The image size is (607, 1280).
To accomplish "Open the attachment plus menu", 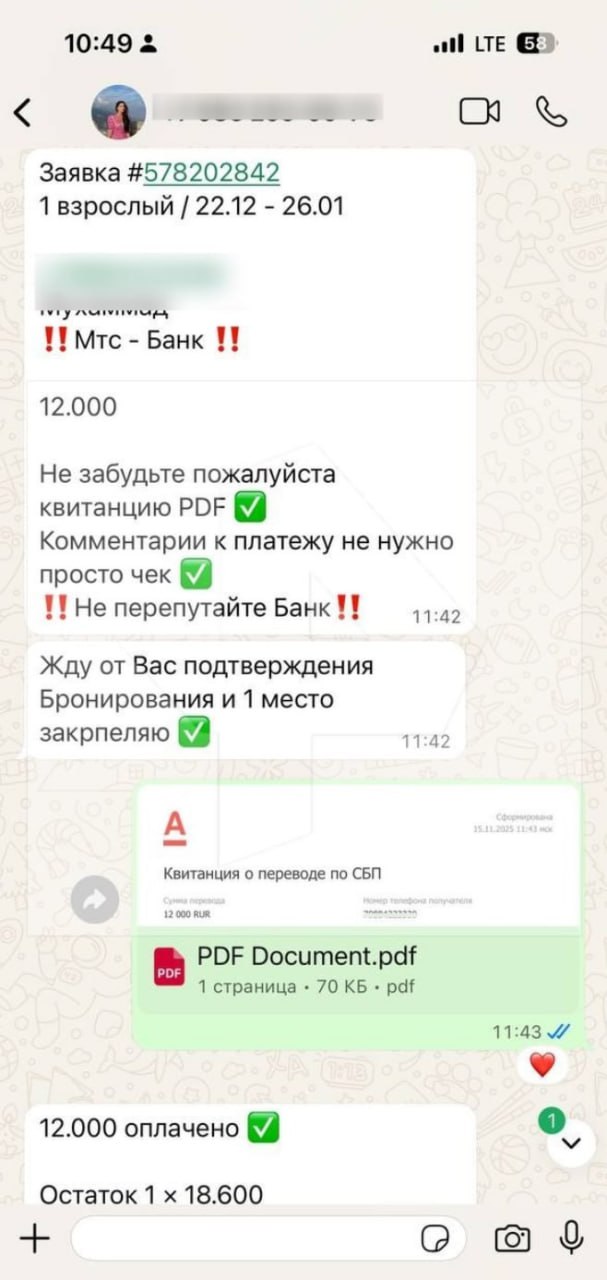I will point(35,1239).
